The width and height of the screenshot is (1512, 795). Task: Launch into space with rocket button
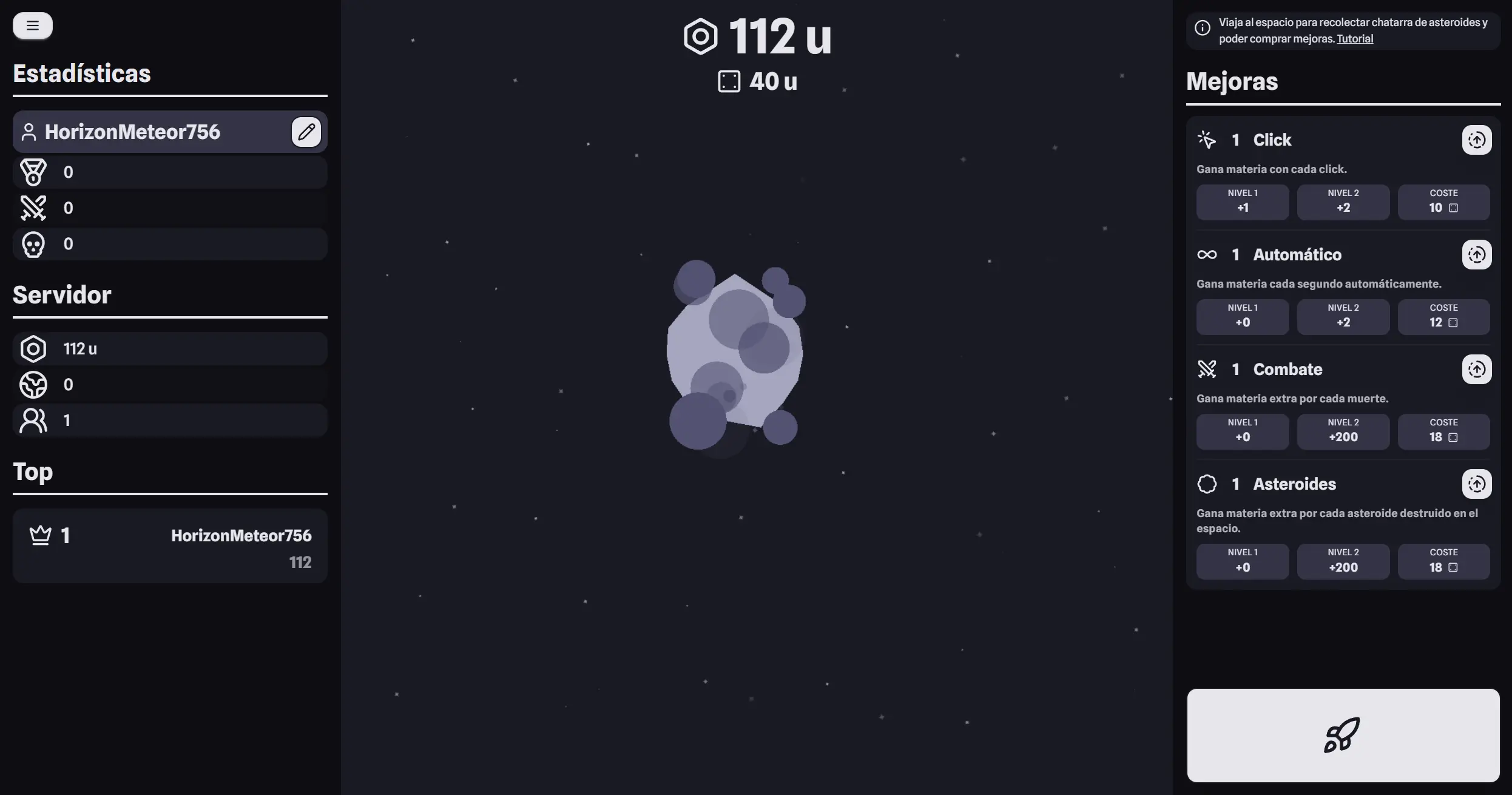coord(1343,735)
